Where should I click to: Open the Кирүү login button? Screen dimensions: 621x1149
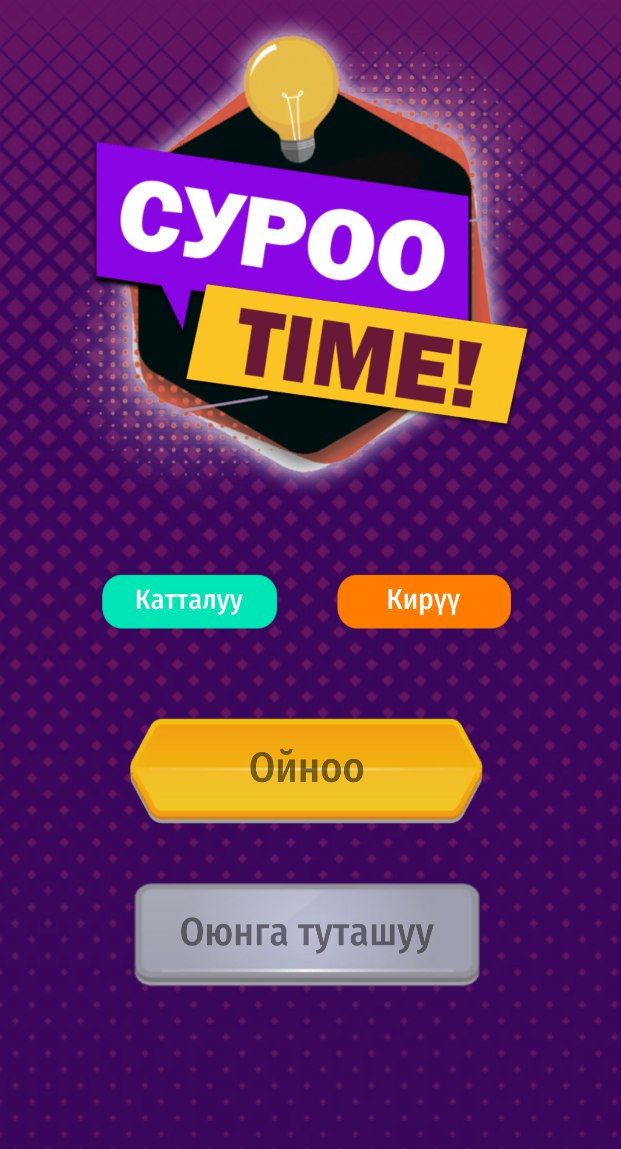pos(424,601)
